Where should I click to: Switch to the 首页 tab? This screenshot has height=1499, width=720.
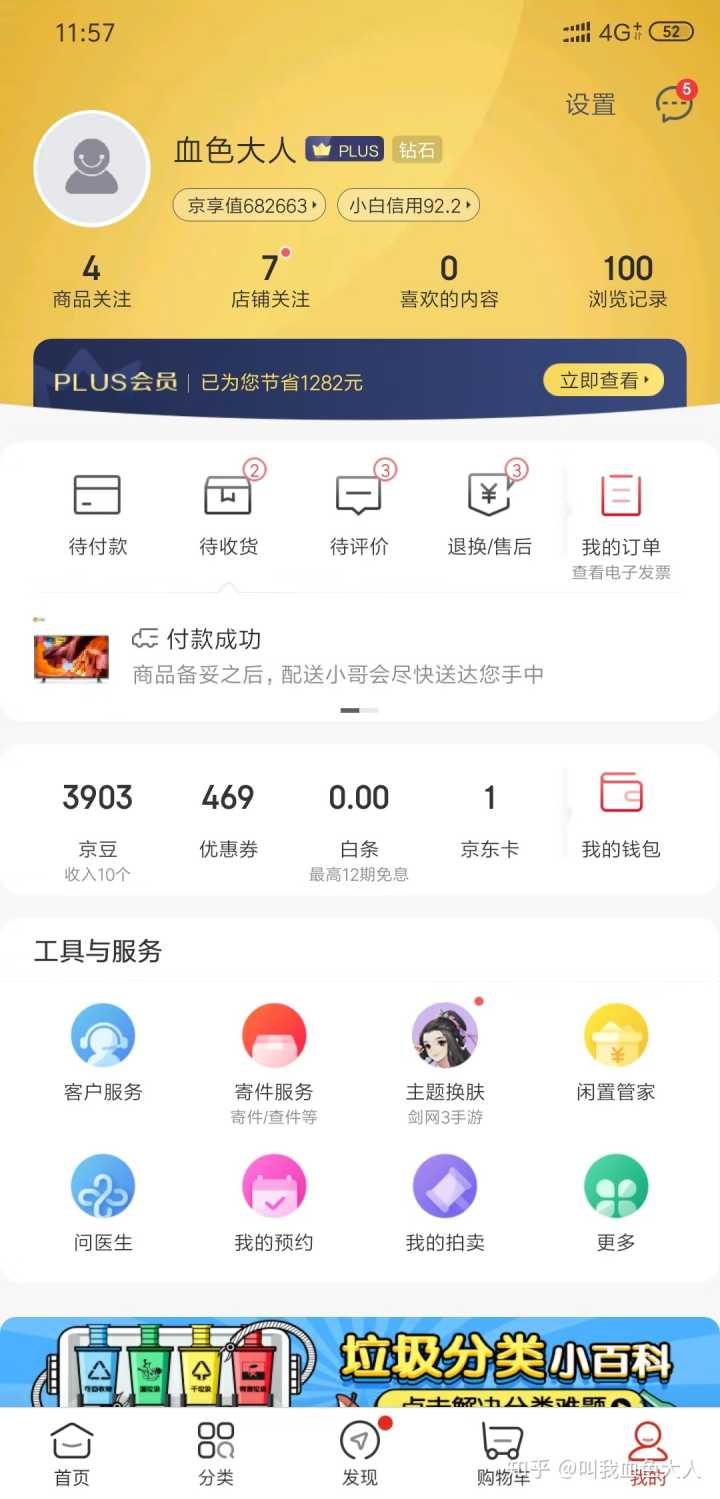[x=72, y=1454]
